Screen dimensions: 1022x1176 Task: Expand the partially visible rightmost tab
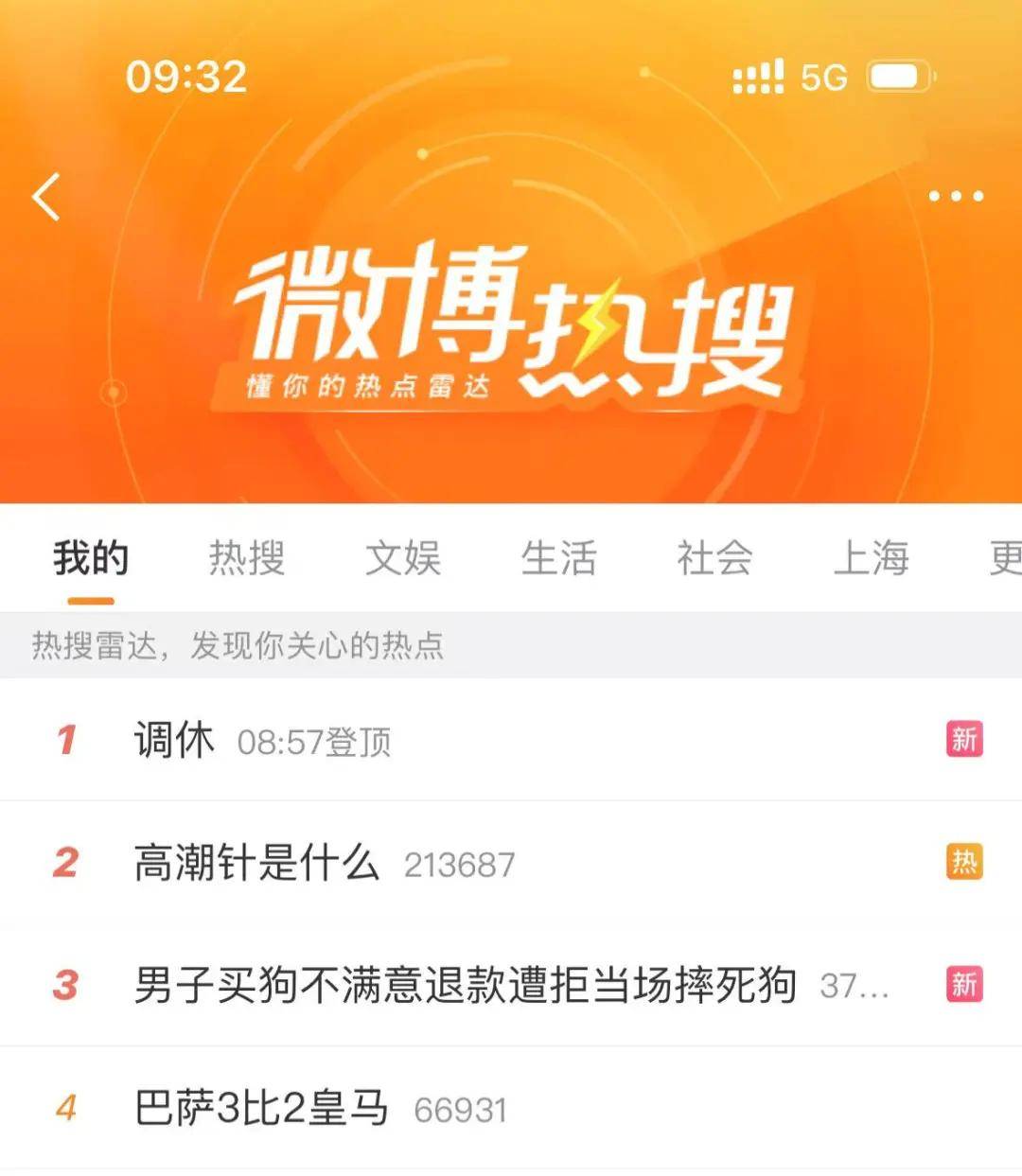[1006, 559]
